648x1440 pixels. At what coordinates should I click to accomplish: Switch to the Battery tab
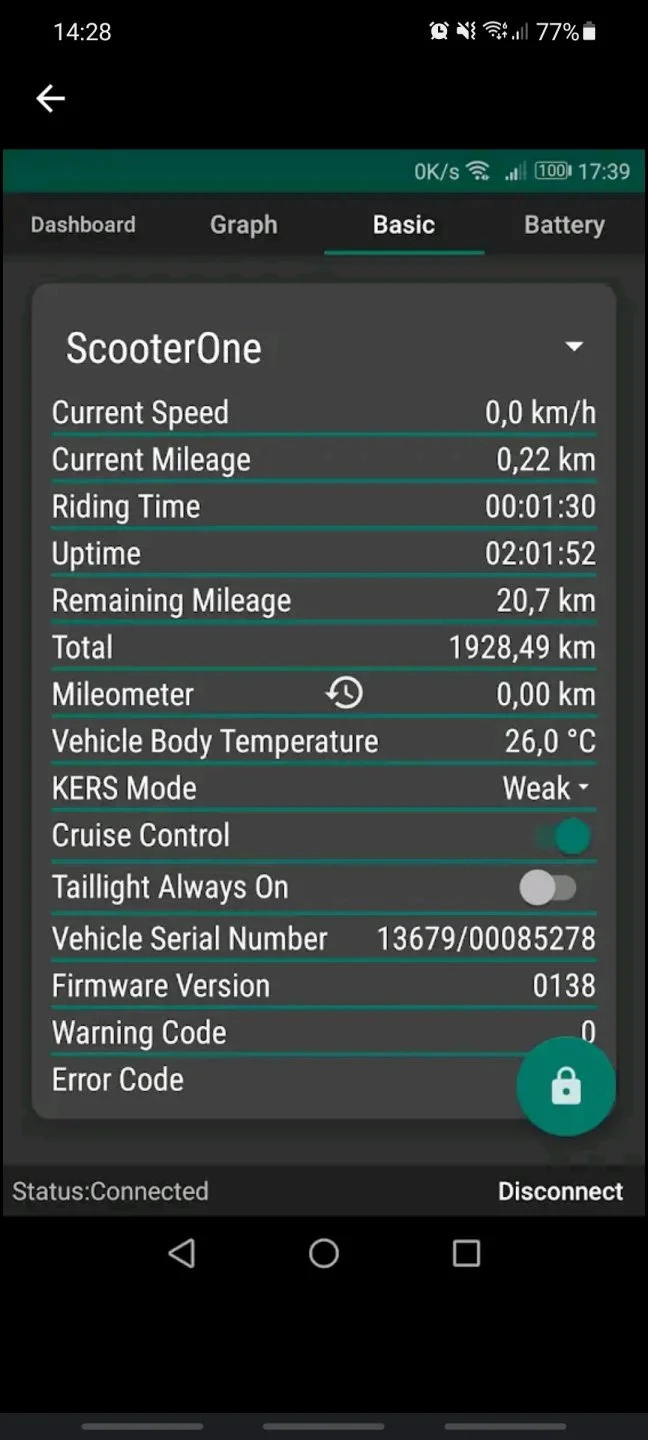pyautogui.click(x=564, y=225)
